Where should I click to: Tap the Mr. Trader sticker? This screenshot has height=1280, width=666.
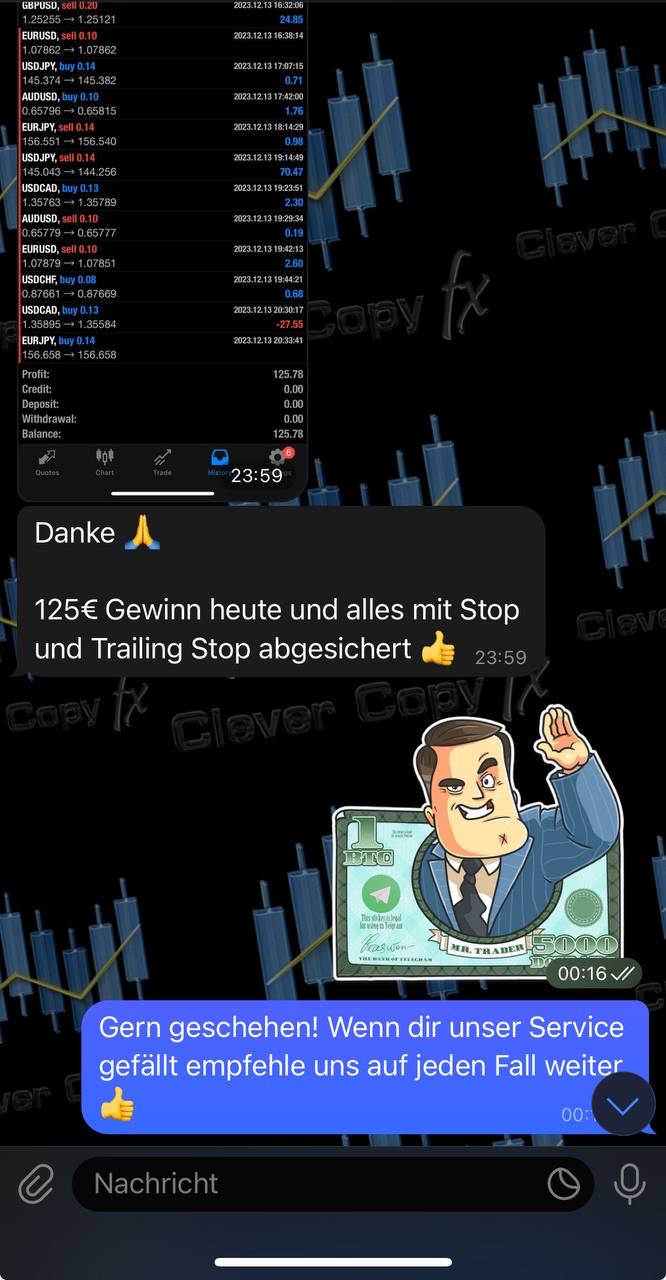click(478, 848)
